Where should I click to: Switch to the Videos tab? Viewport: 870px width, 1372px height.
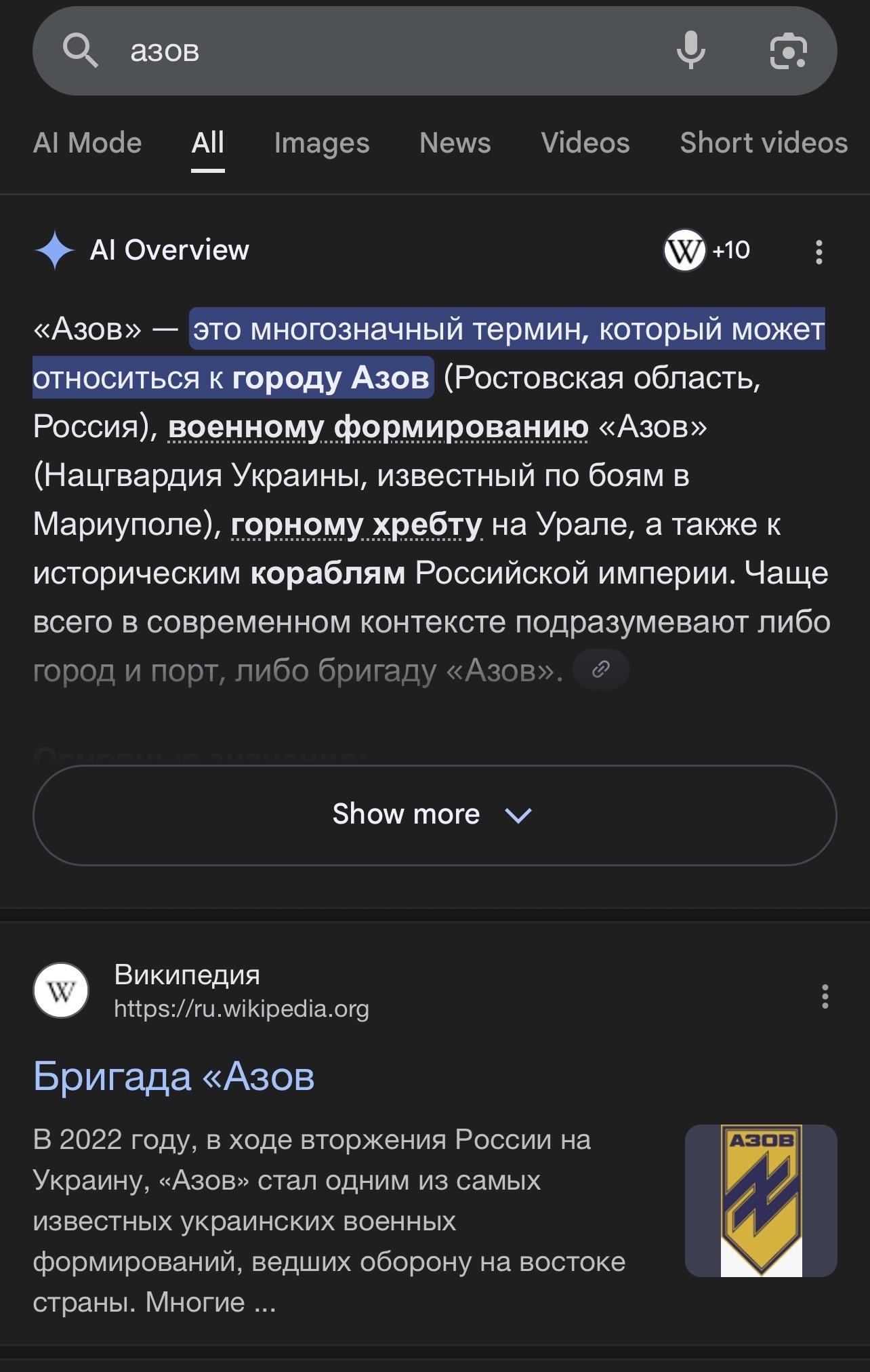tap(585, 143)
